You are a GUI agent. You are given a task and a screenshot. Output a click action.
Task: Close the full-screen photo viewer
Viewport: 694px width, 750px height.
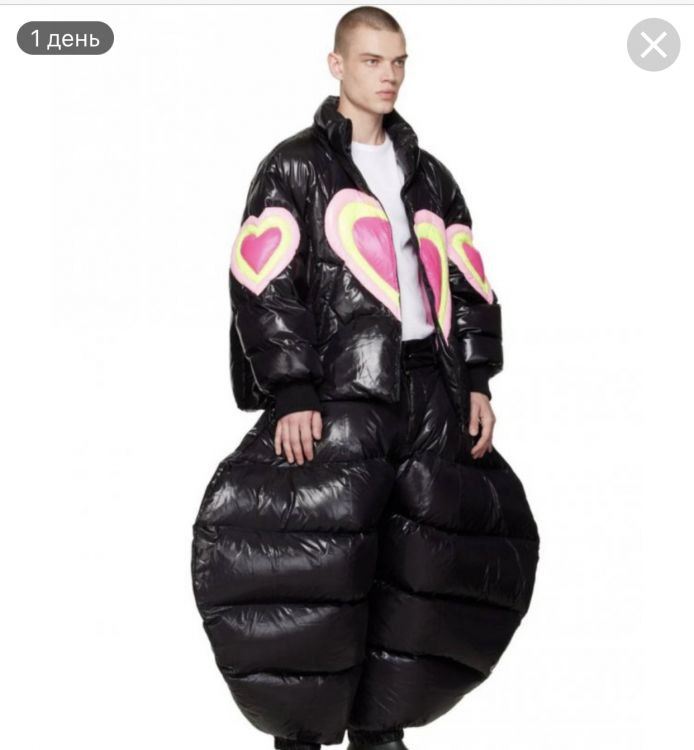[653, 45]
